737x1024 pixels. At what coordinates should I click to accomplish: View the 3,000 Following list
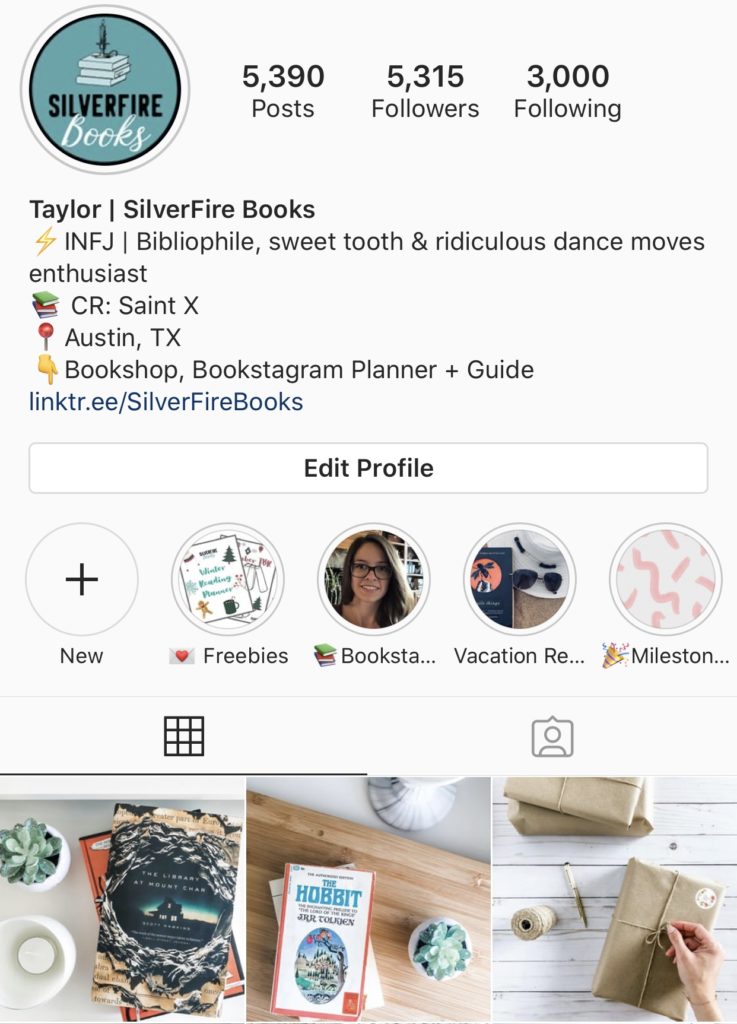567,91
